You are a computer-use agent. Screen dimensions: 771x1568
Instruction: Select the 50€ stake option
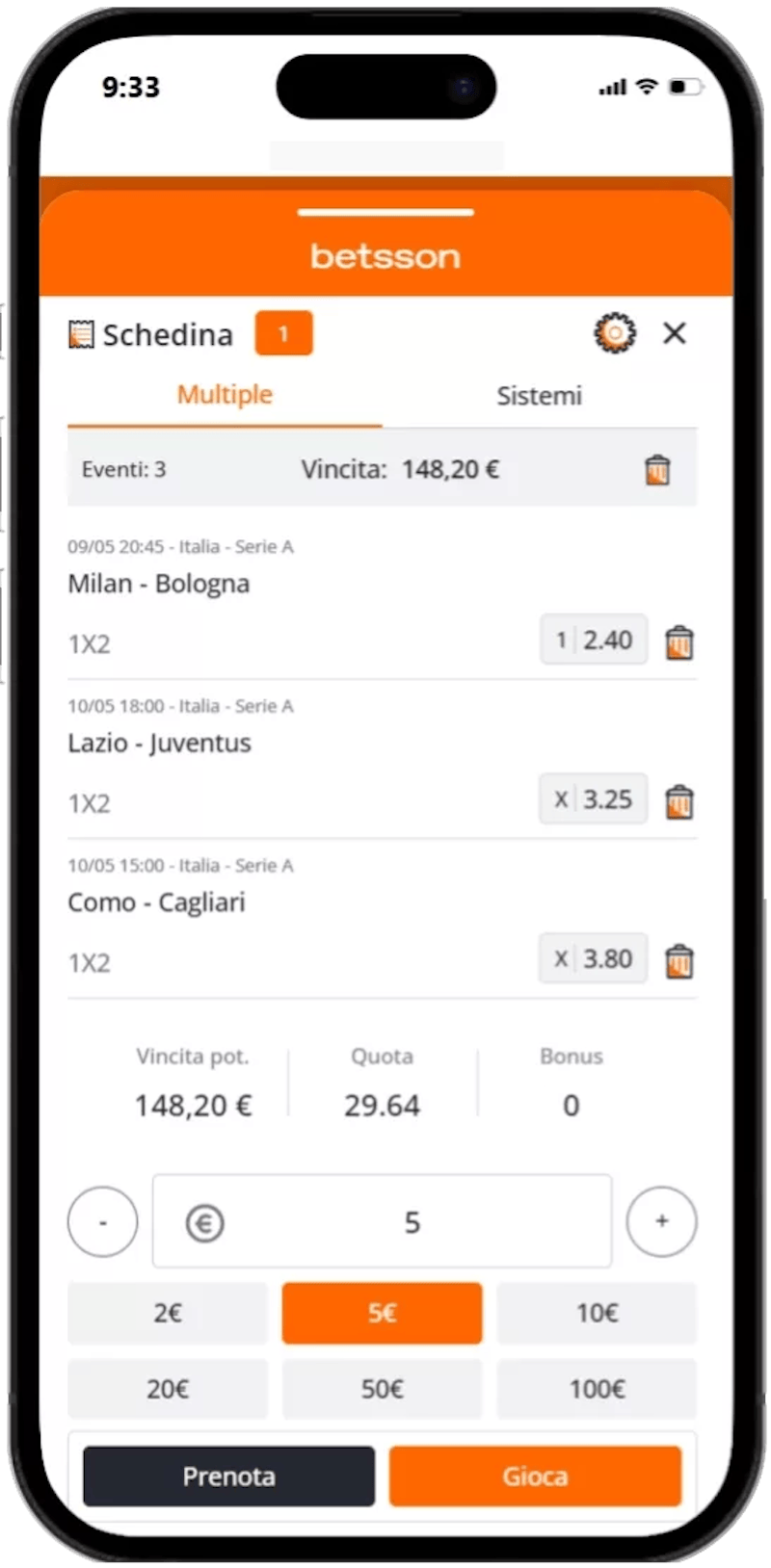coord(382,1389)
